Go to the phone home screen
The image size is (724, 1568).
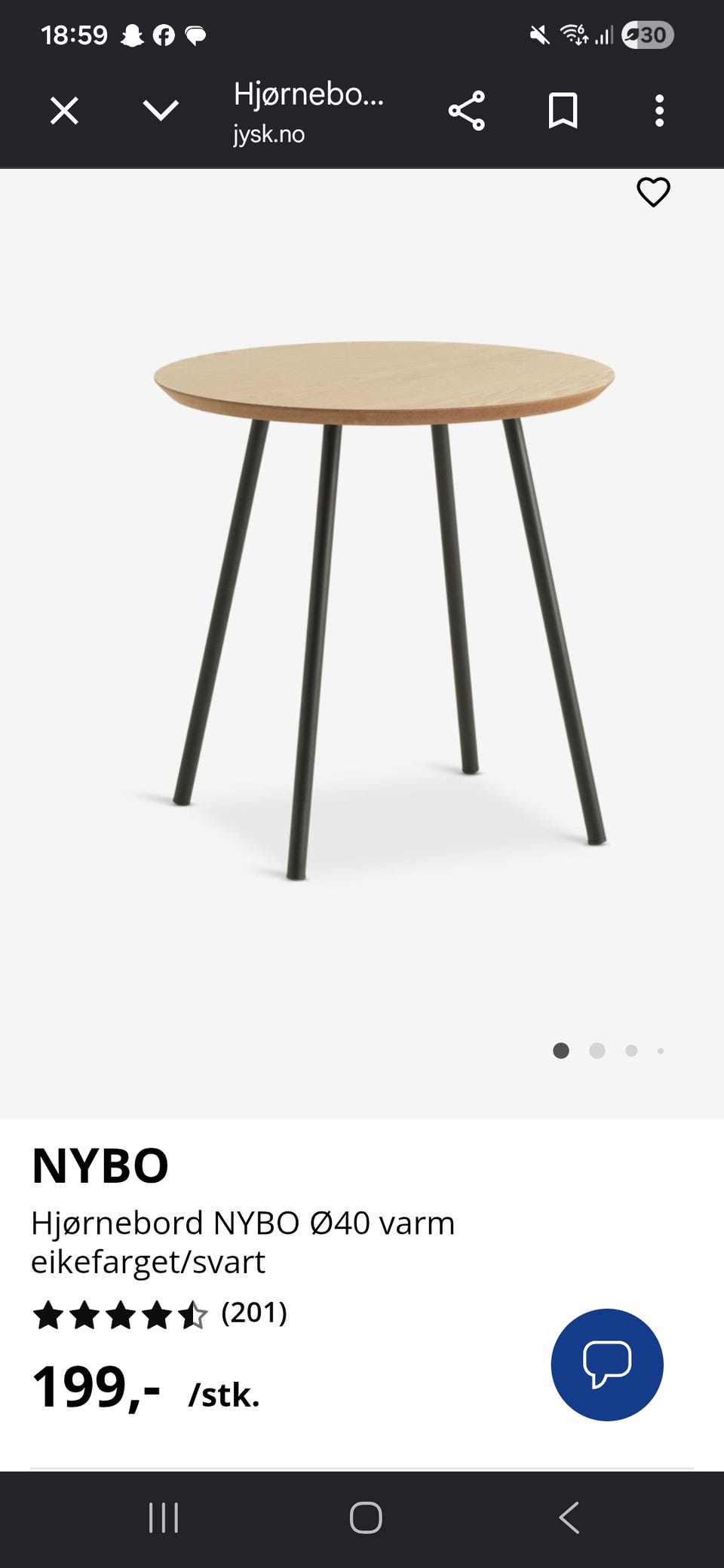click(x=366, y=1517)
